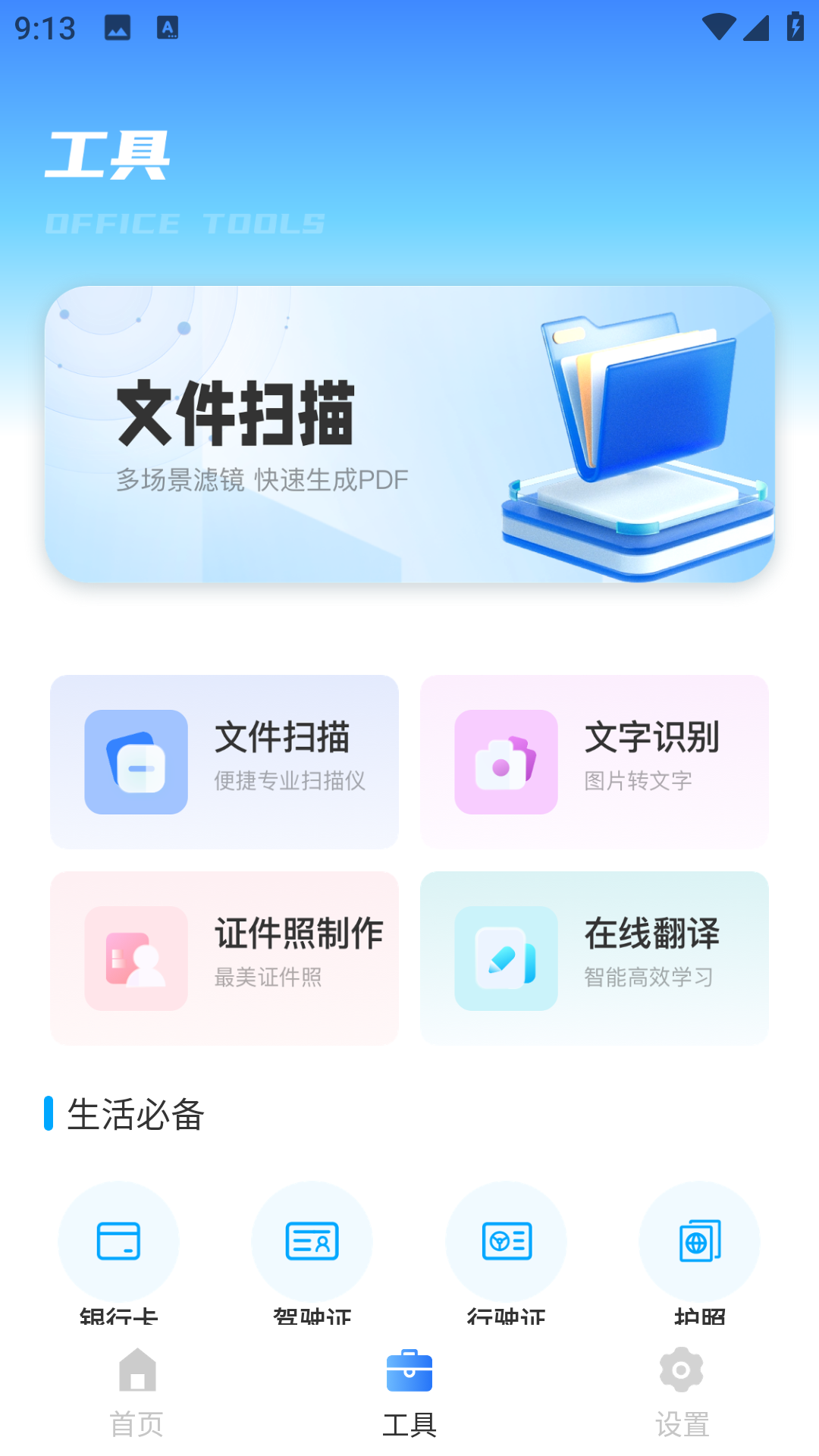Click the camera icon on the 文字识别 card
The width and height of the screenshot is (819, 1456).
[507, 761]
